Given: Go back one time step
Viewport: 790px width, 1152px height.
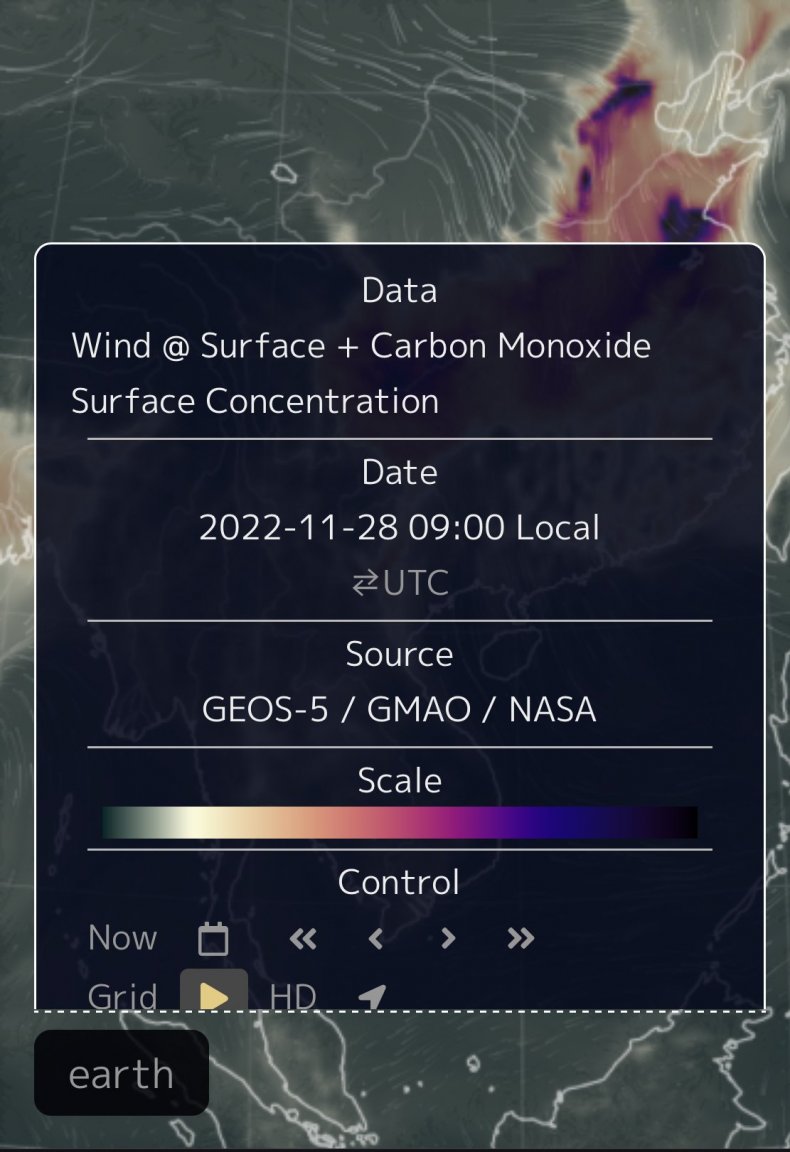Looking at the screenshot, I should [x=376, y=938].
